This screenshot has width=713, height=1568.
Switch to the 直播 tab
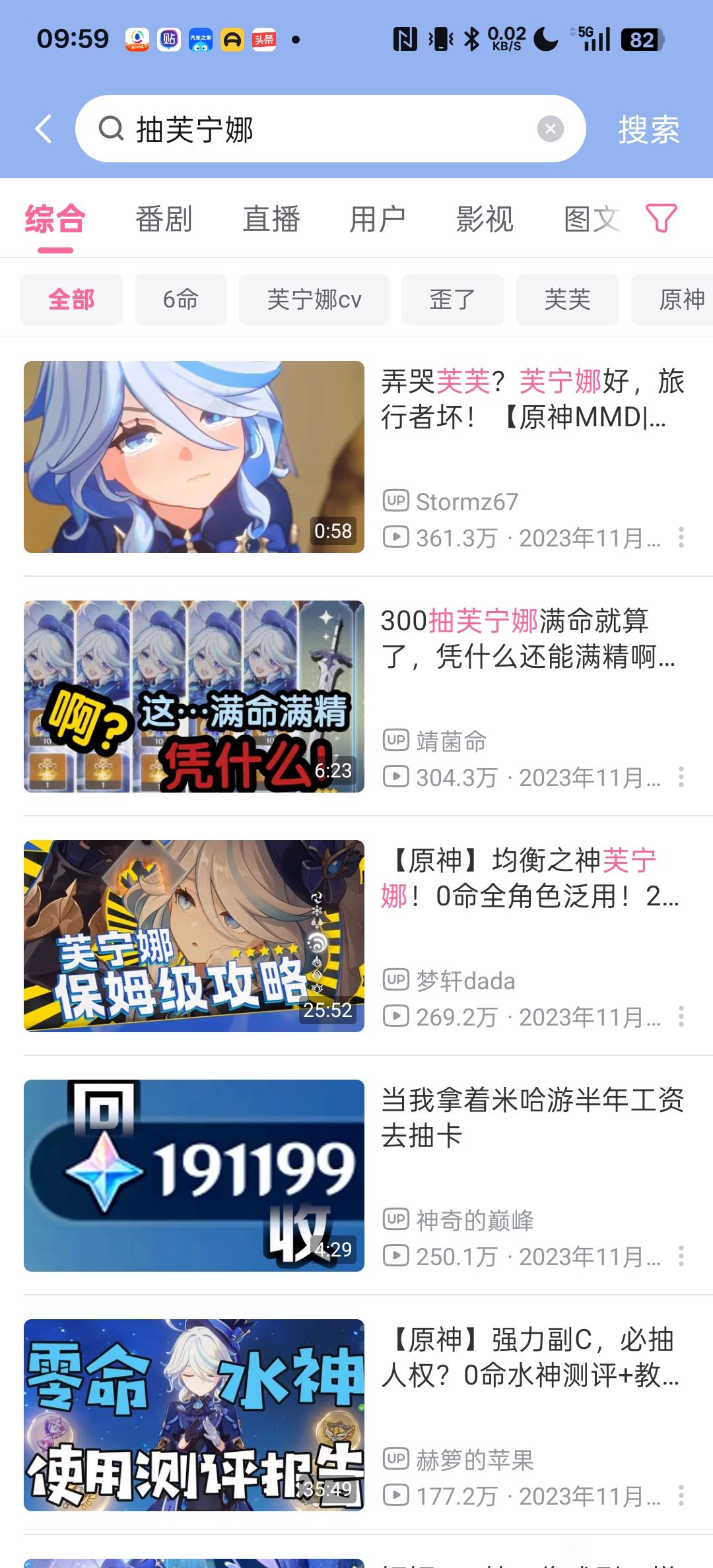tap(271, 219)
